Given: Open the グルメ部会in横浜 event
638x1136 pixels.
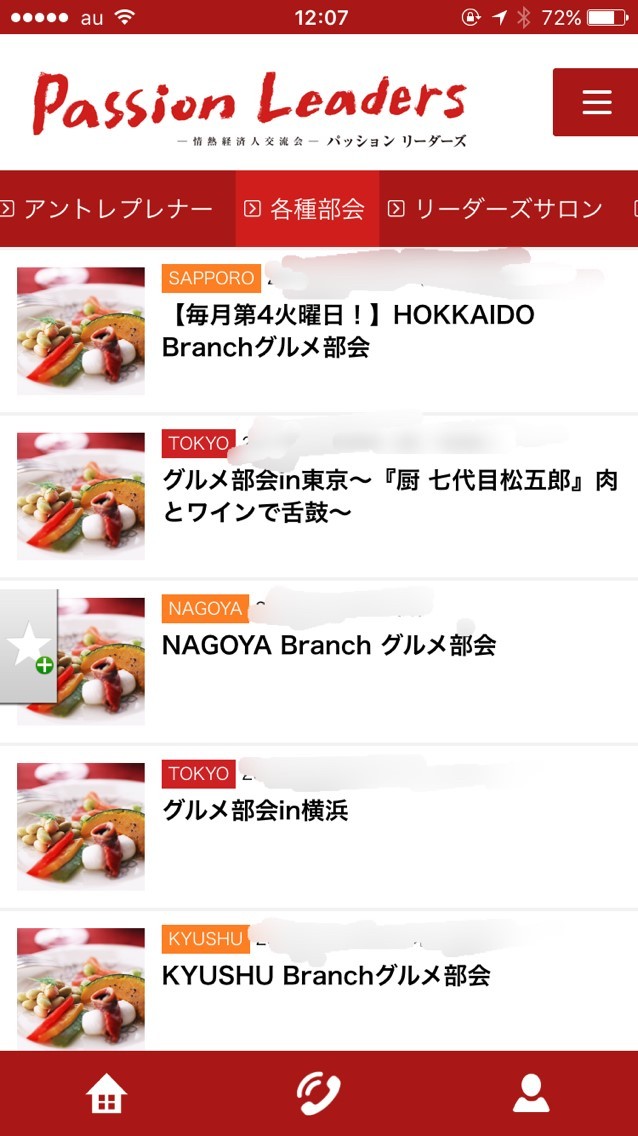Looking at the screenshot, I should coord(255,810).
